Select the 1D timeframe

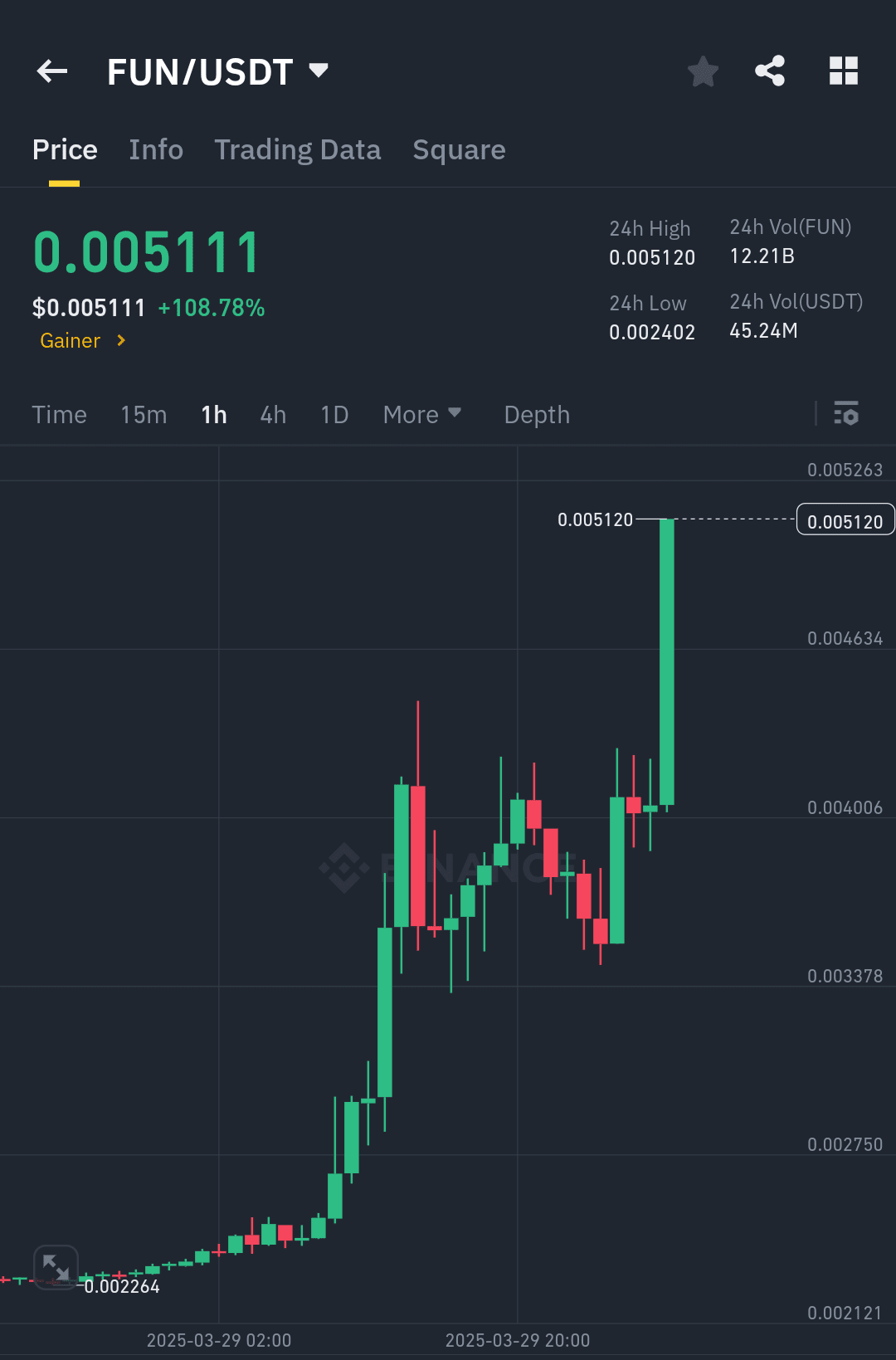point(334,414)
